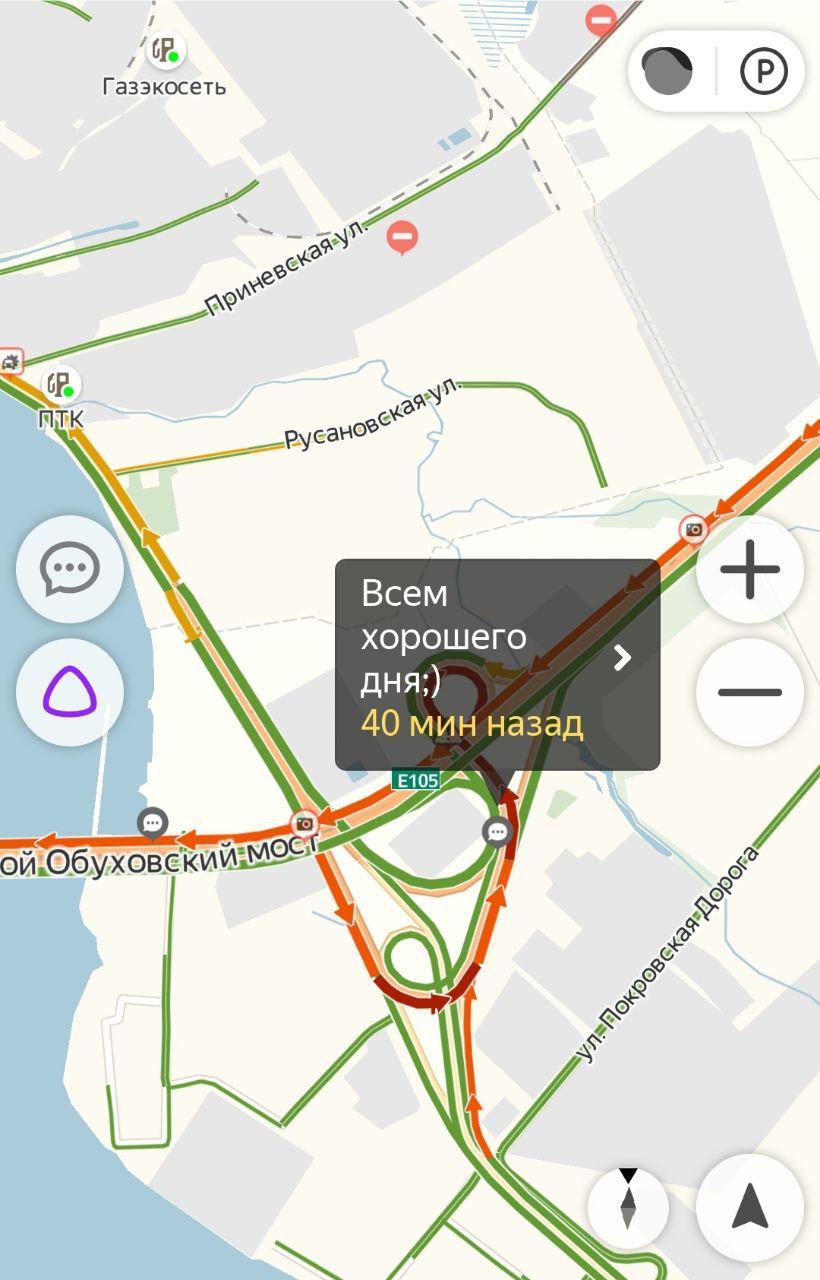Zoom in with the plus button
The image size is (820, 1280).
(749, 570)
